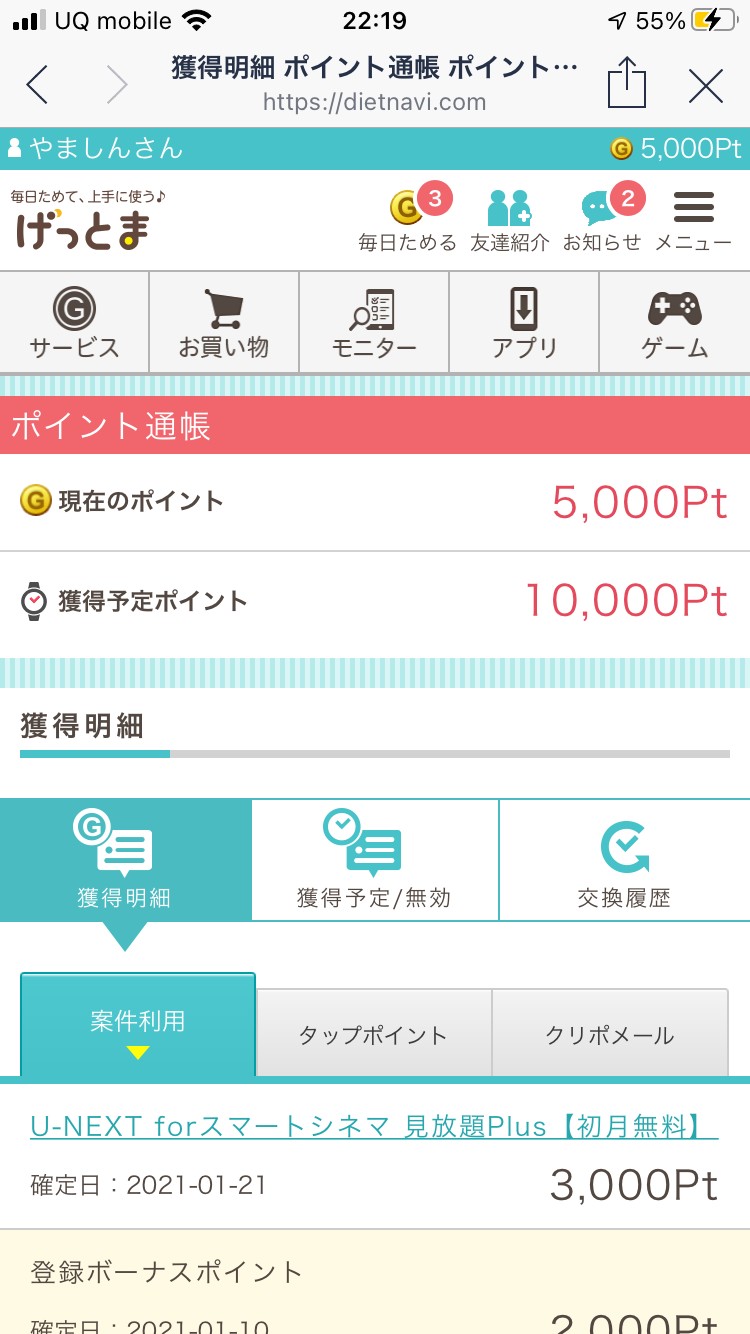Open the U-NEXT forスマートシネマ link

(374, 1127)
